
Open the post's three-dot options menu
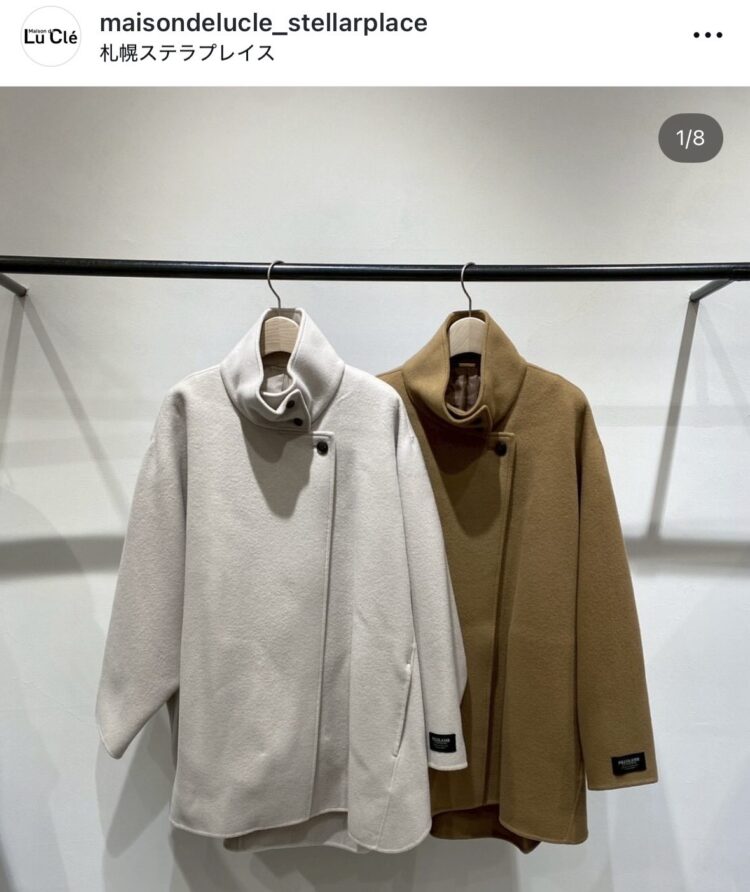(707, 35)
